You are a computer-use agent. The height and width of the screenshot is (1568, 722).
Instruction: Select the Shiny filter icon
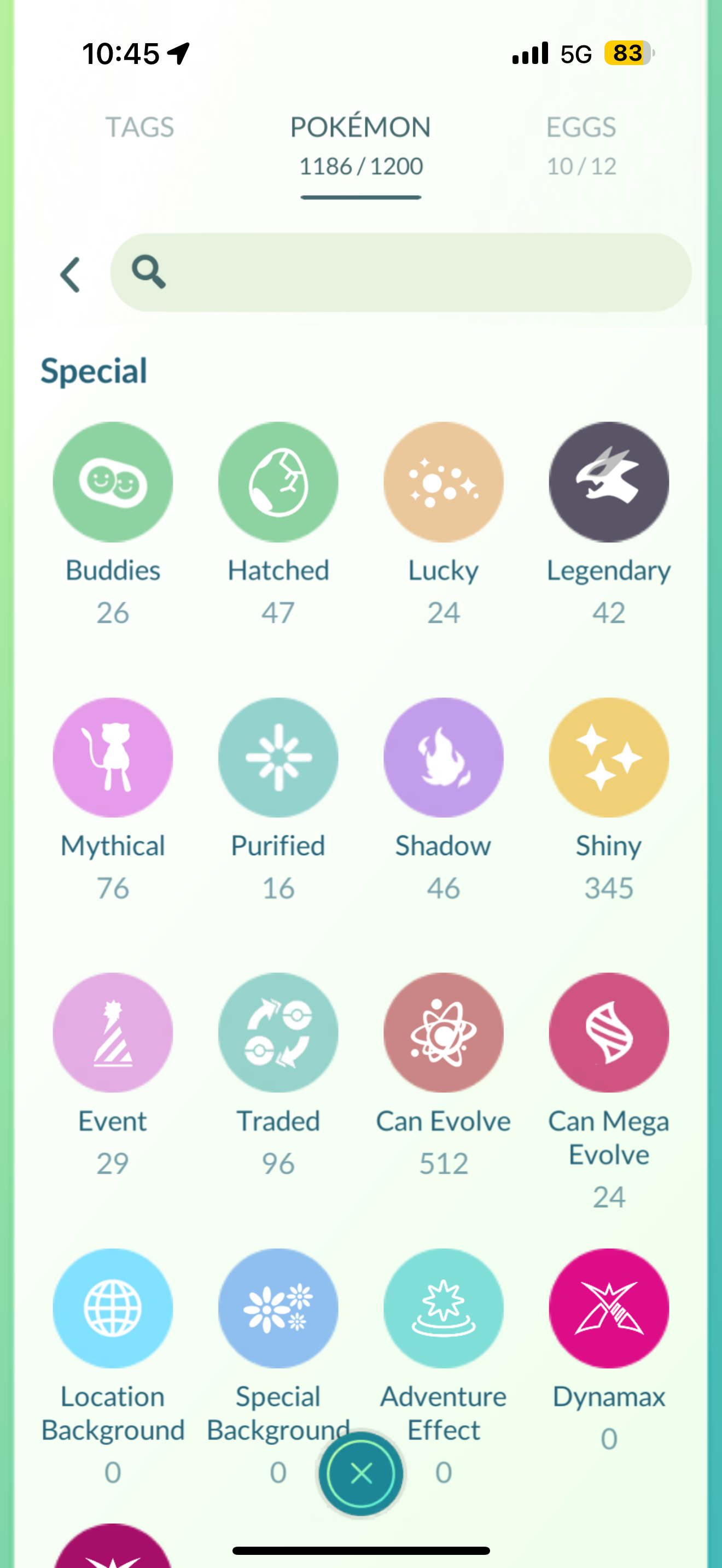pyautogui.click(x=608, y=757)
